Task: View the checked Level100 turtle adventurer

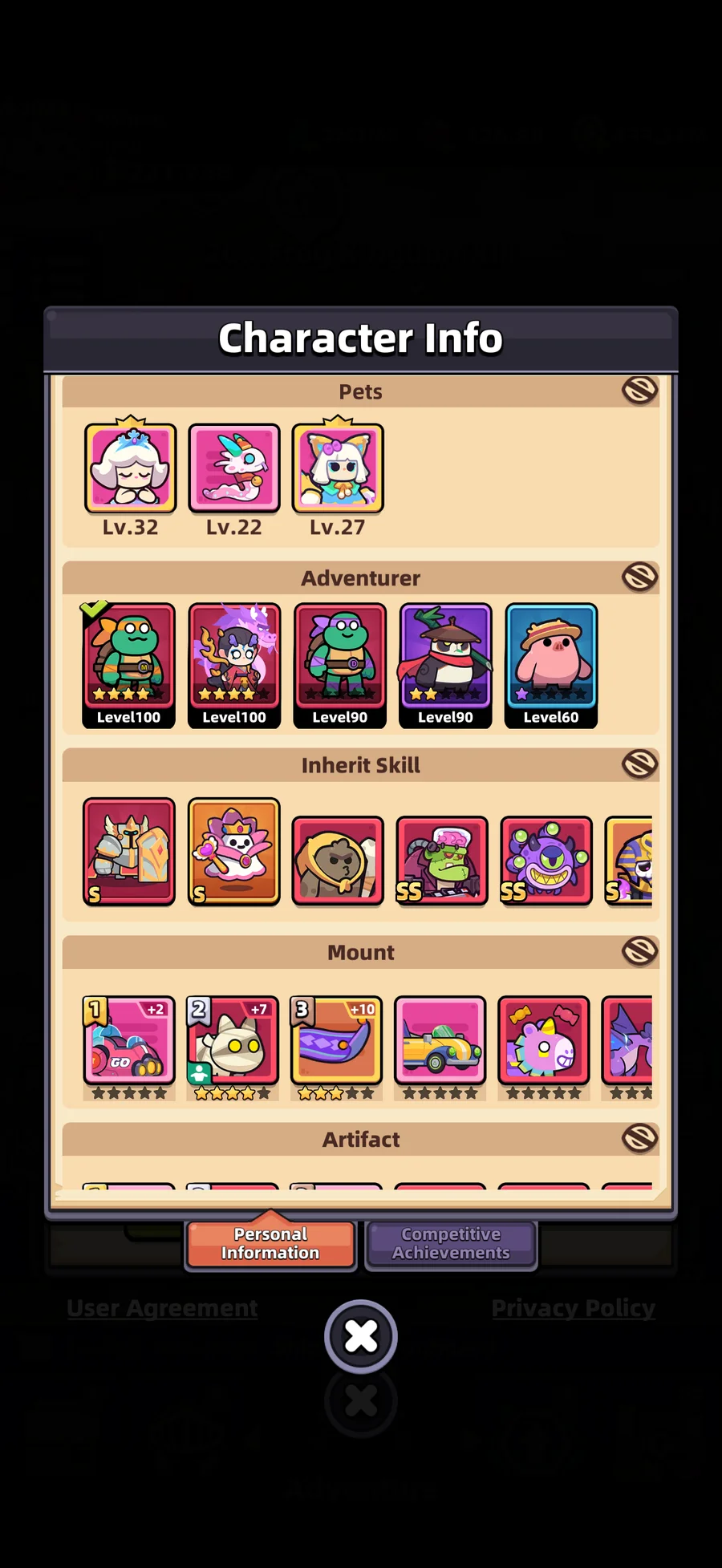Action: [129, 665]
